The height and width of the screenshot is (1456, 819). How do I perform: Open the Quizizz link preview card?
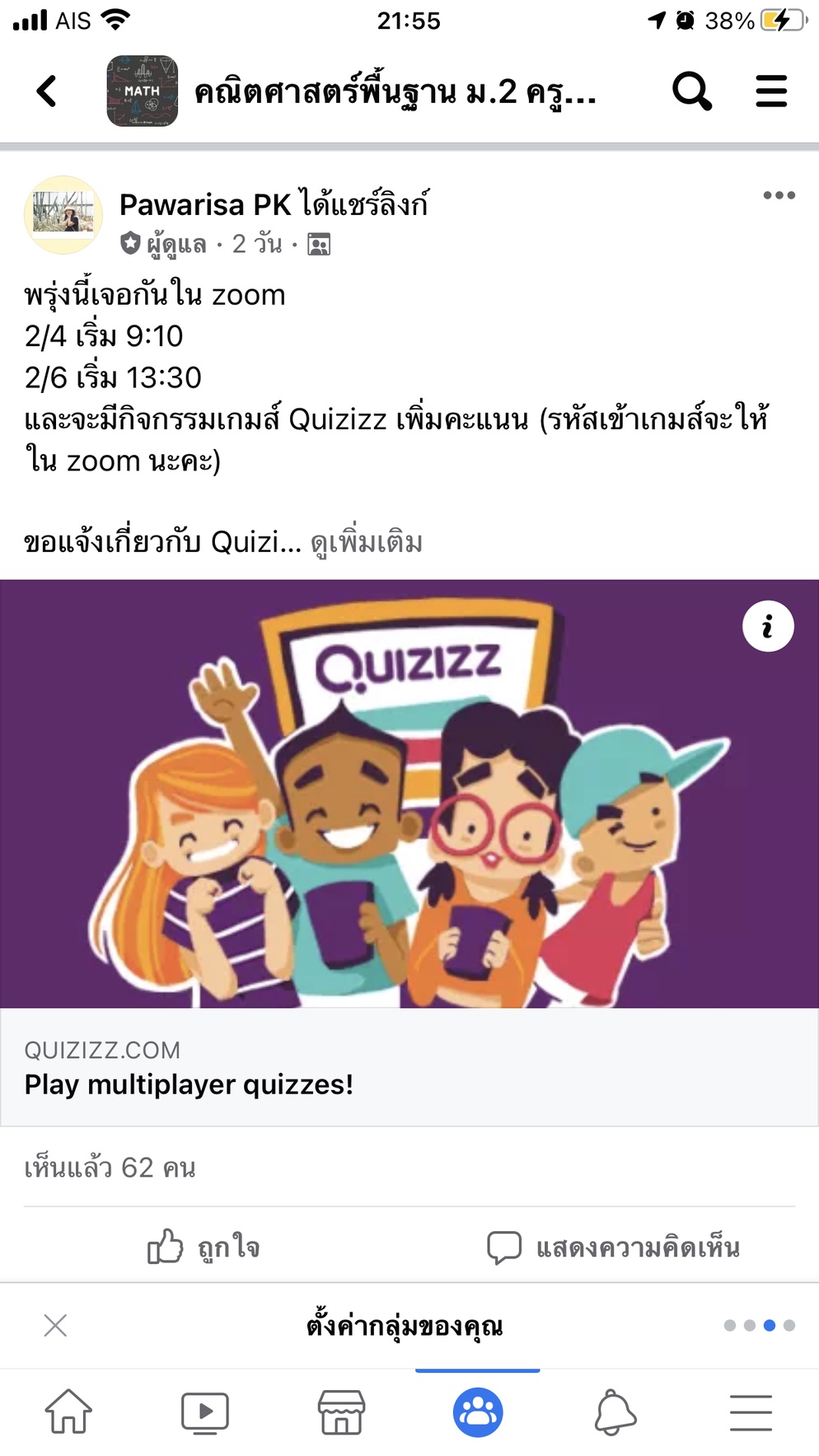[x=409, y=1067]
